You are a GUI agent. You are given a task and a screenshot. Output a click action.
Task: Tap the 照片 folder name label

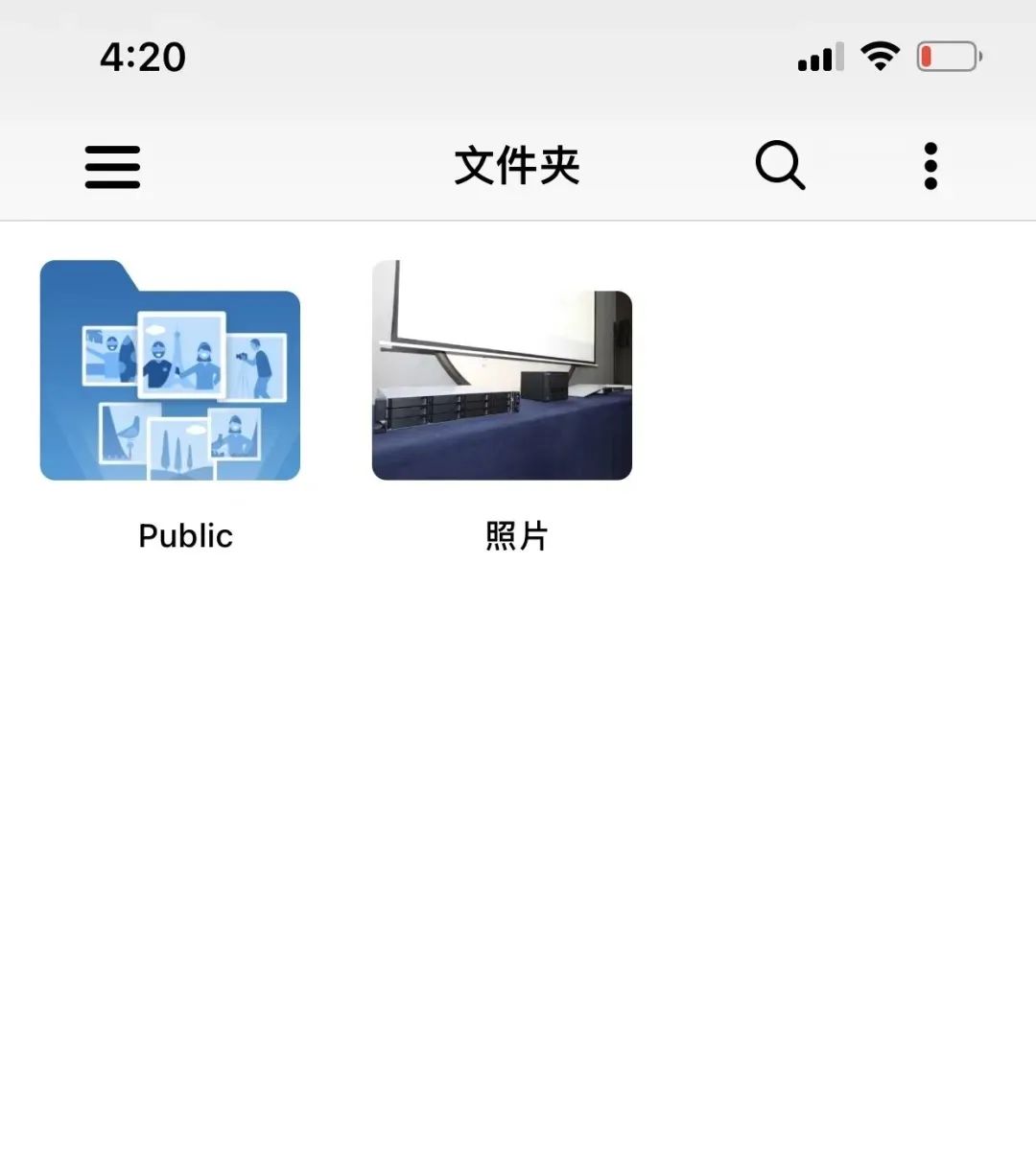(x=515, y=537)
